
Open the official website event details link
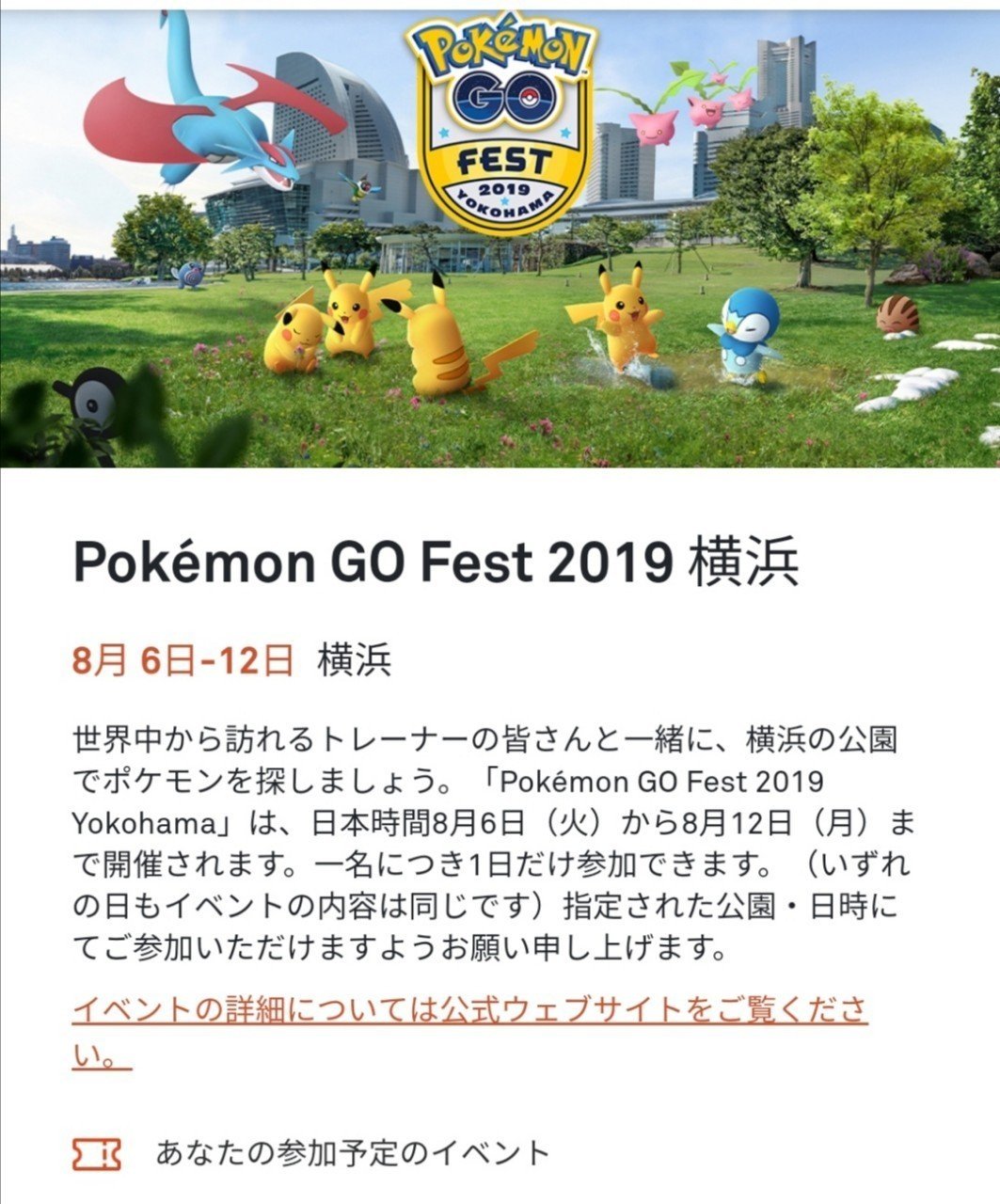coord(468,1011)
